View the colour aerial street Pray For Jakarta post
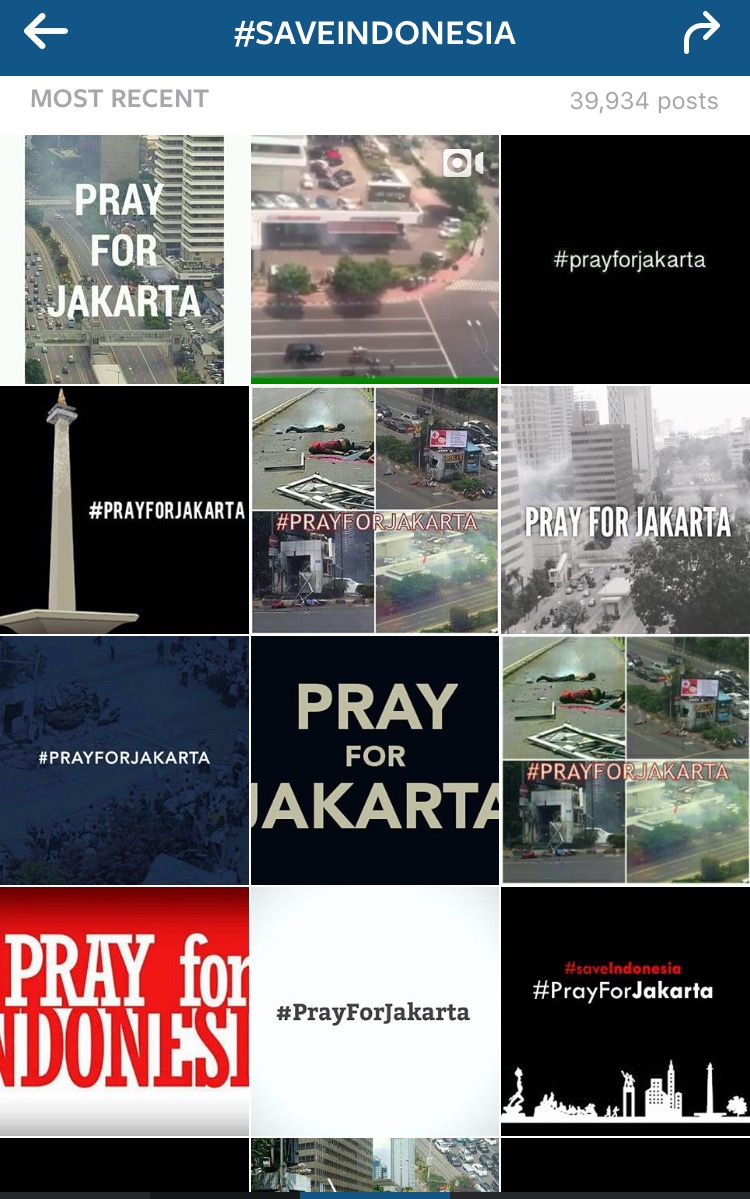Image resolution: width=750 pixels, height=1199 pixels. pos(124,259)
